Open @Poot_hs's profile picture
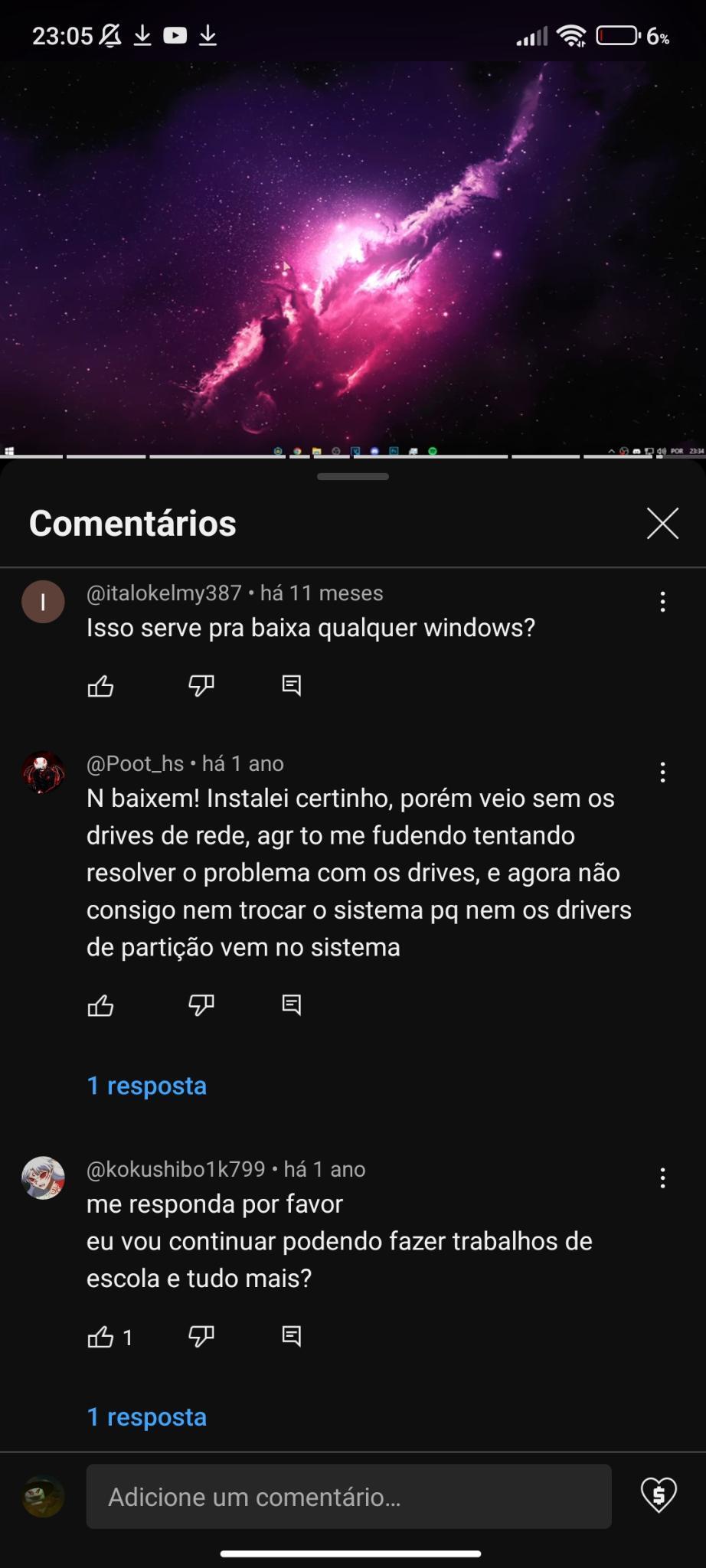The image size is (706, 1568). click(x=43, y=773)
